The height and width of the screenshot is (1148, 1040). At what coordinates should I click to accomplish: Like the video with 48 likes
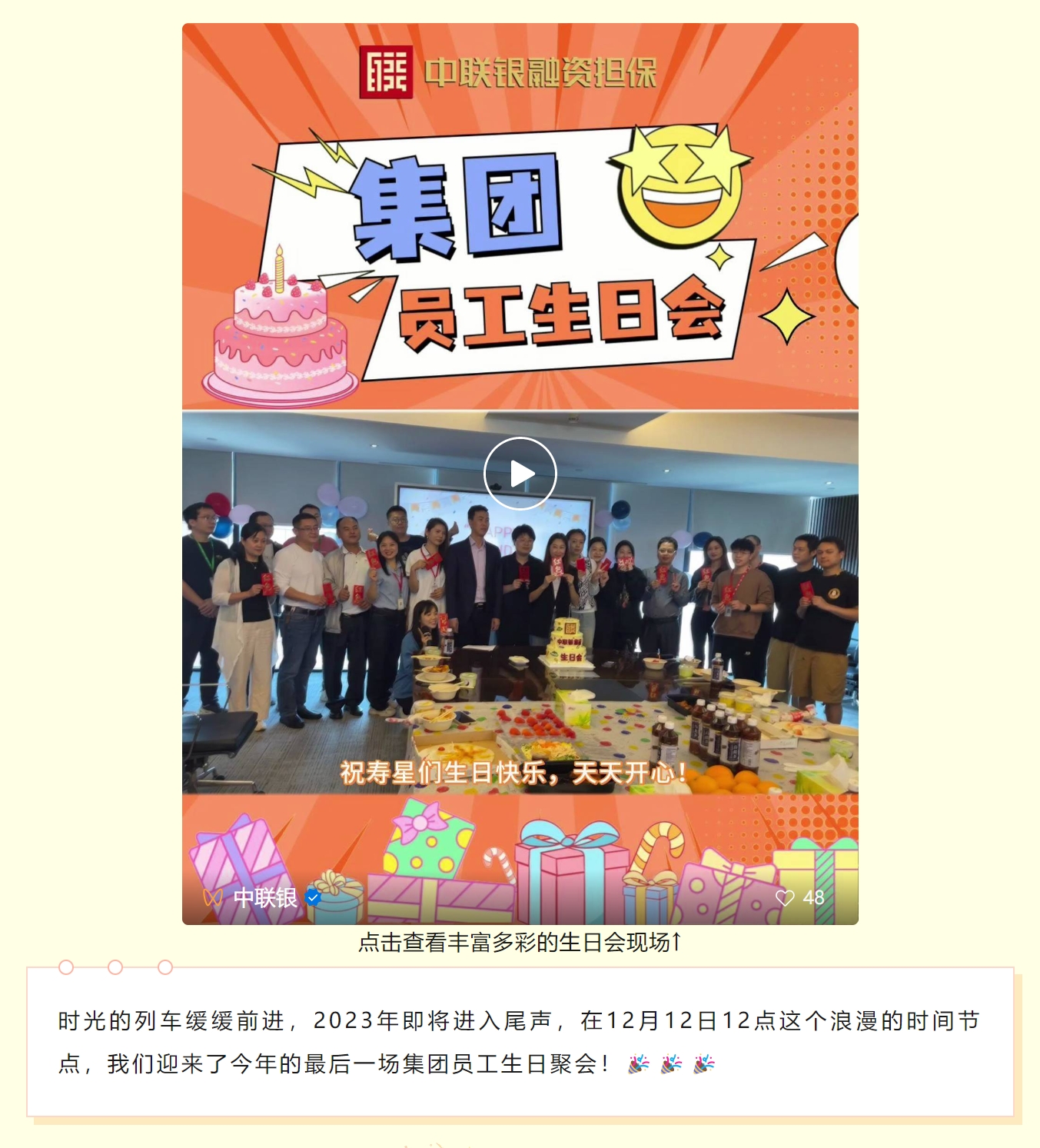pos(785,898)
